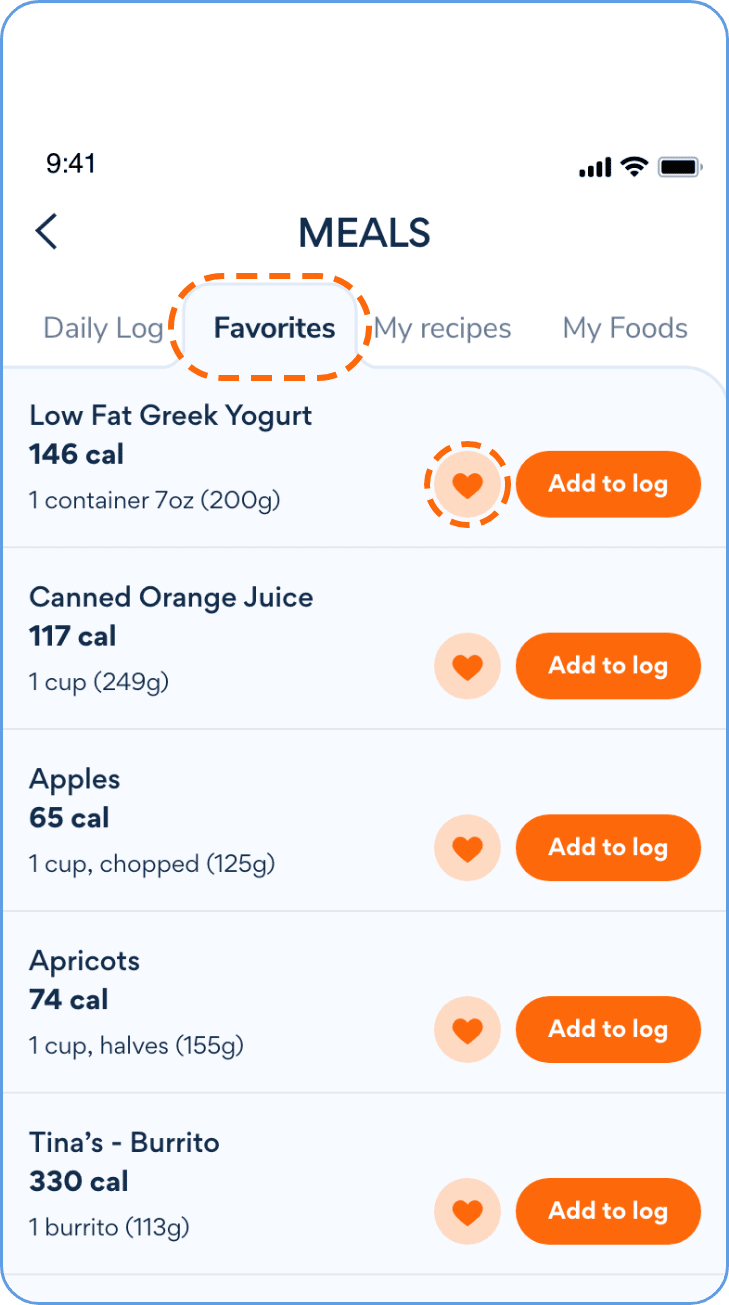Switch to the Daily Log tab
This screenshot has width=729, height=1305.
[x=103, y=328]
